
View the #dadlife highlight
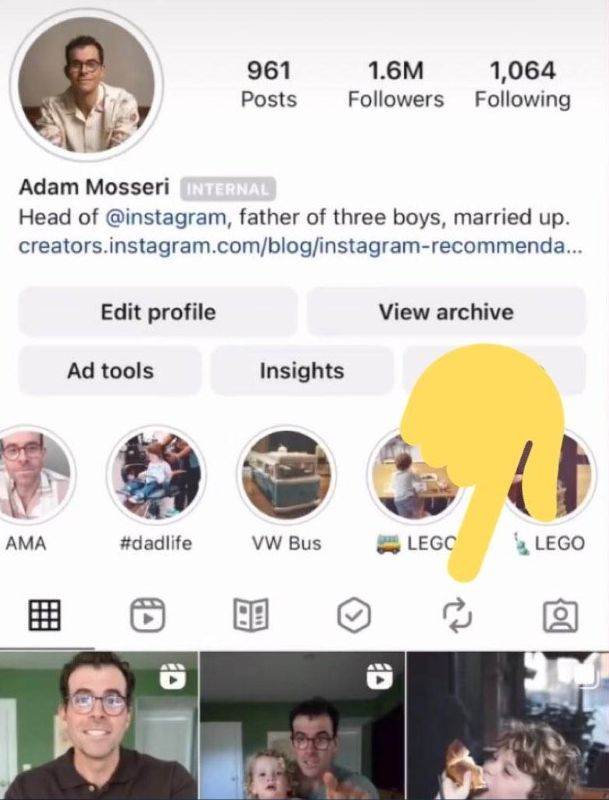tap(155, 476)
